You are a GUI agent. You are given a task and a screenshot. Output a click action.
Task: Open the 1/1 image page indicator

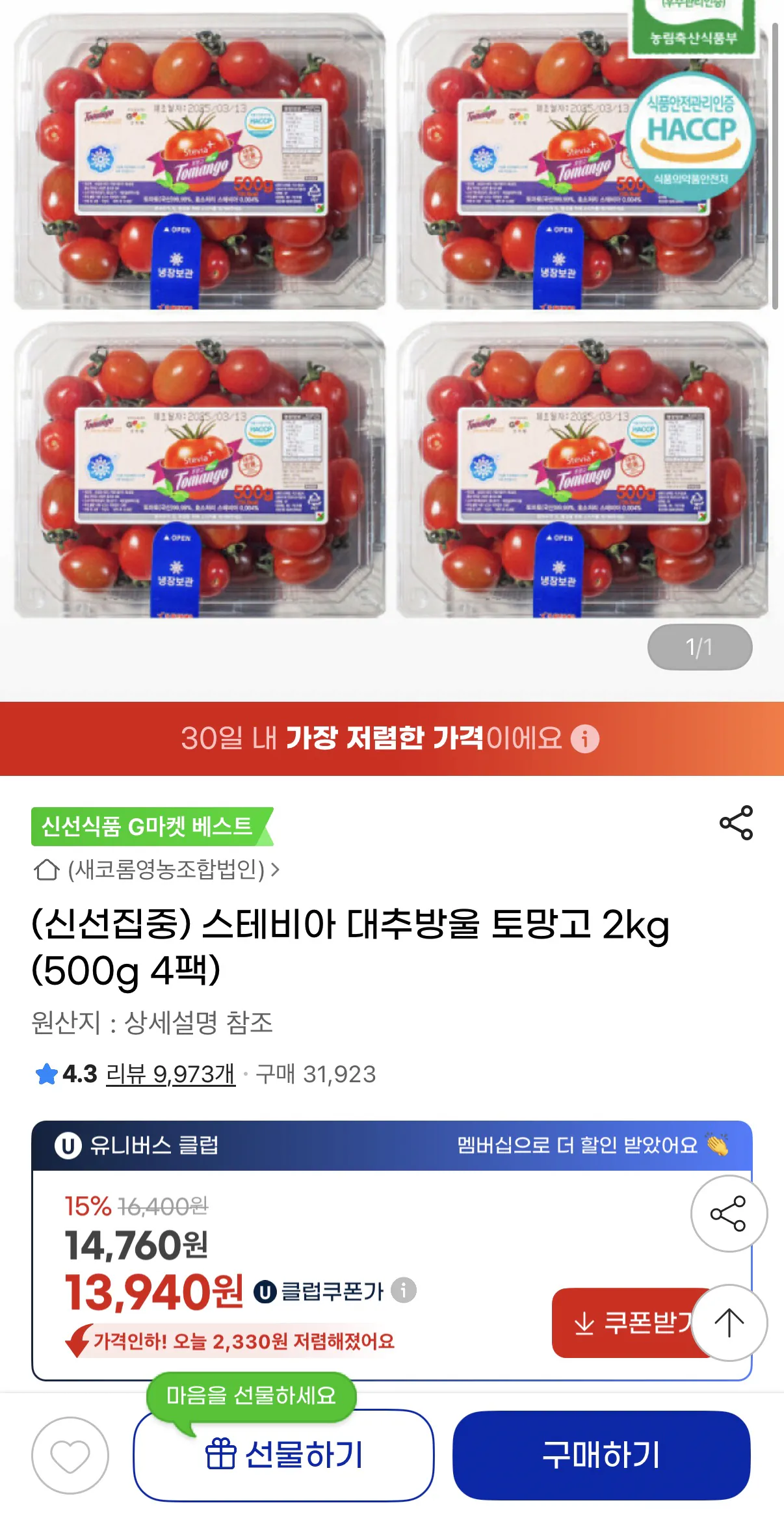point(699,646)
